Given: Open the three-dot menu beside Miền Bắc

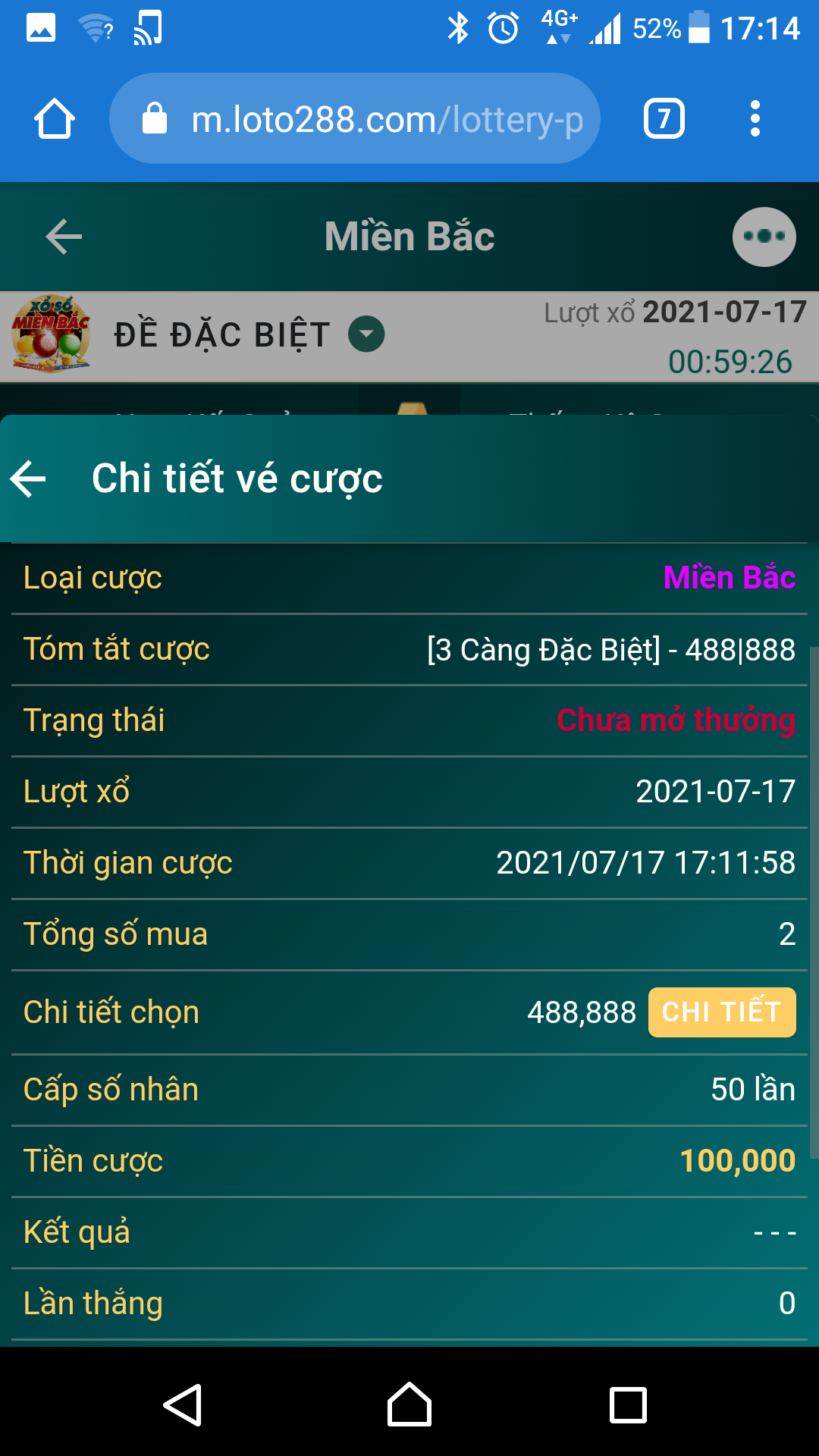Looking at the screenshot, I should point(764,237).
